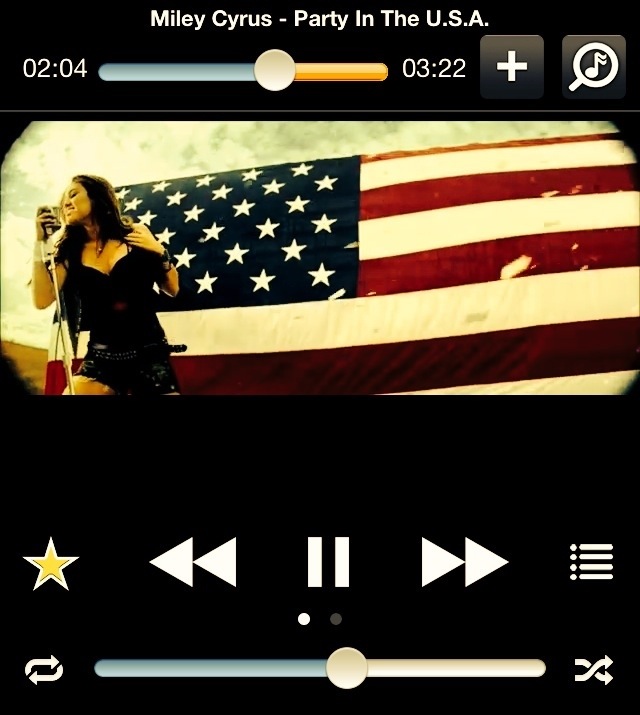
Task: Open the playlist list icon
Action: (590, 562)
